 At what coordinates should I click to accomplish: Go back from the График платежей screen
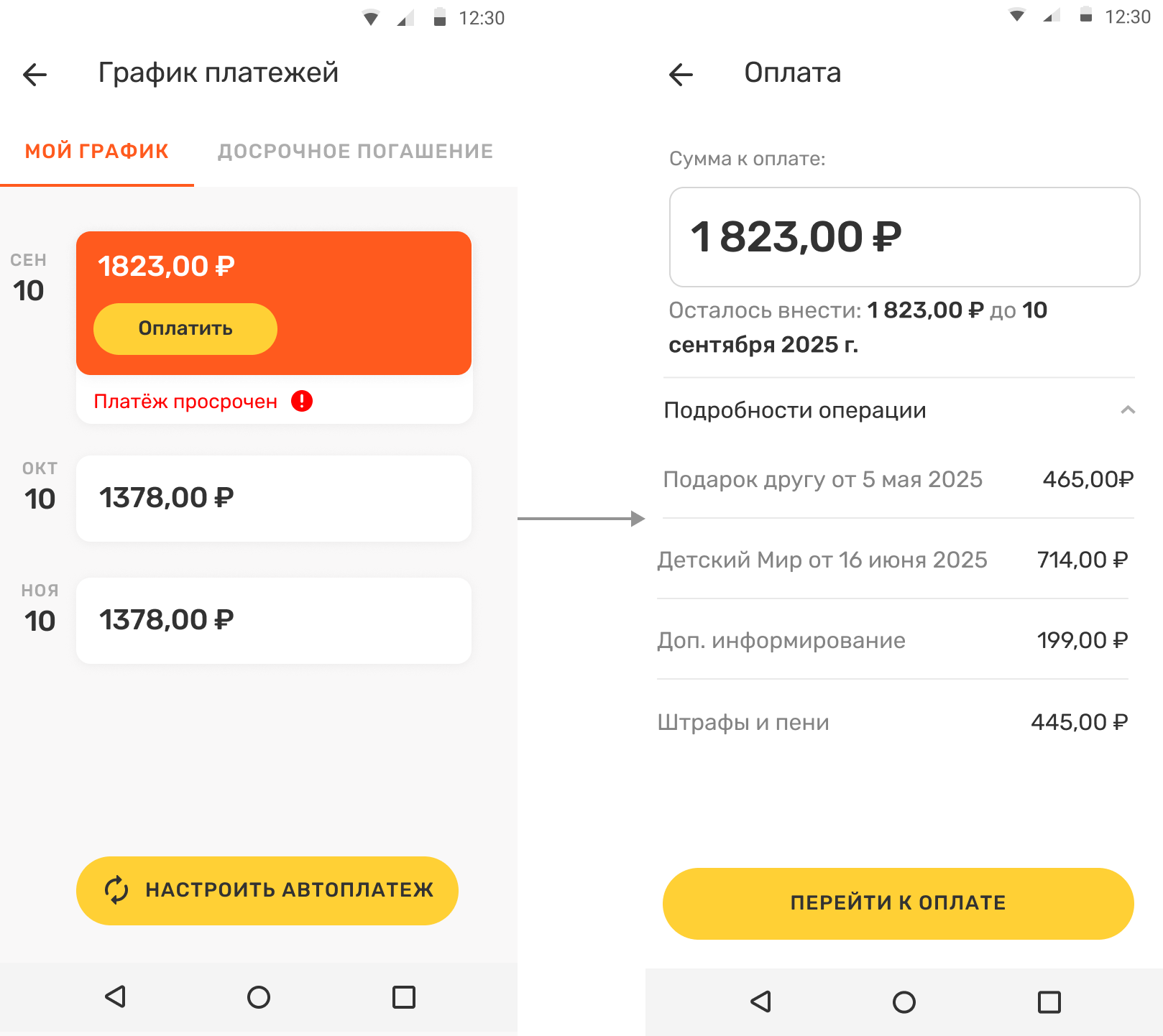(35, 74)
